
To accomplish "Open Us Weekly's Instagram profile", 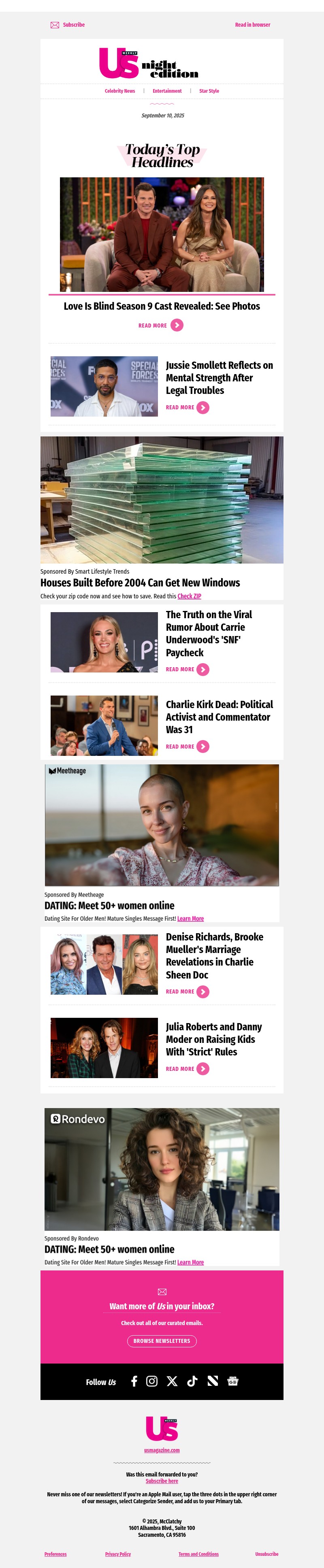I will click(152, 1382).
